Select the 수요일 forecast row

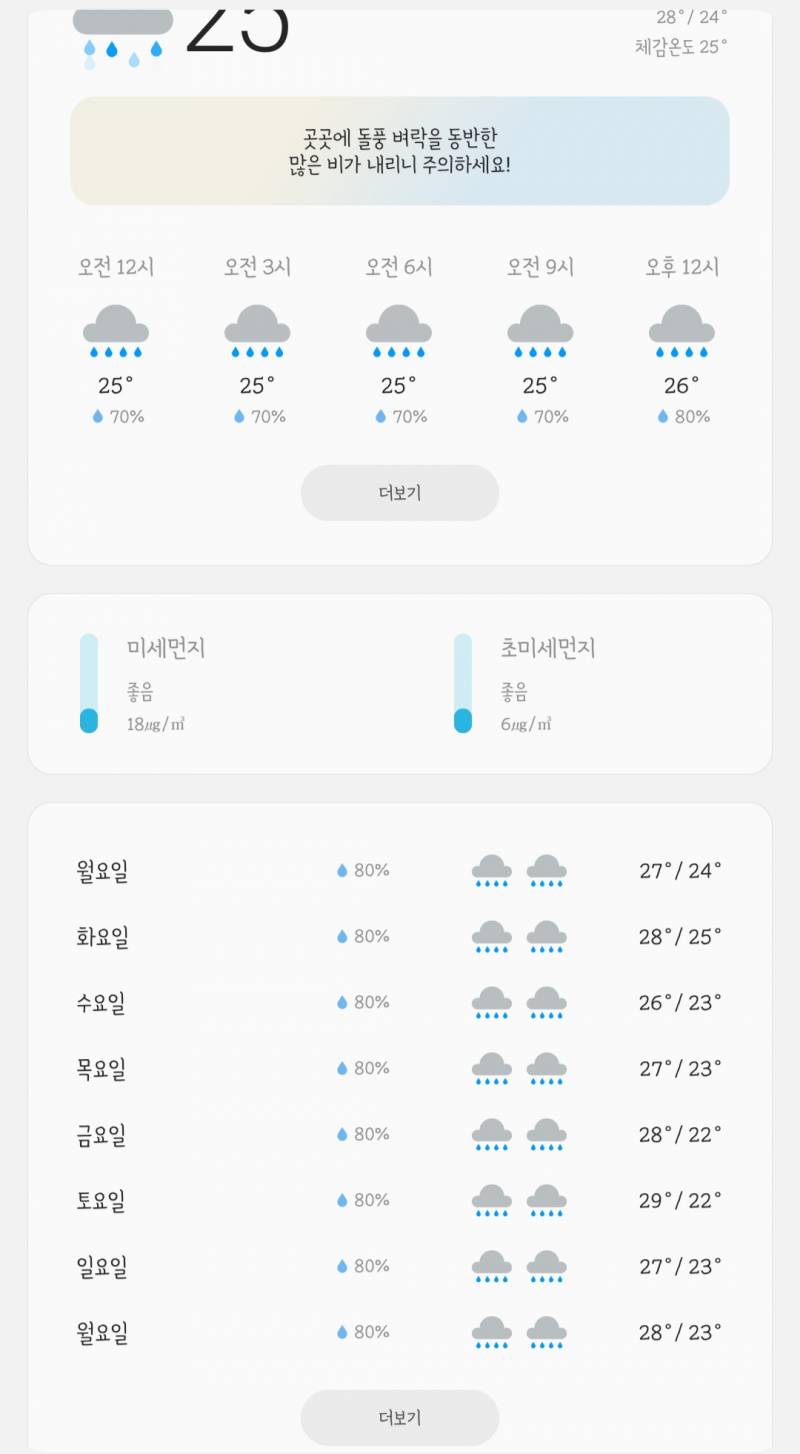(400, 1002)
